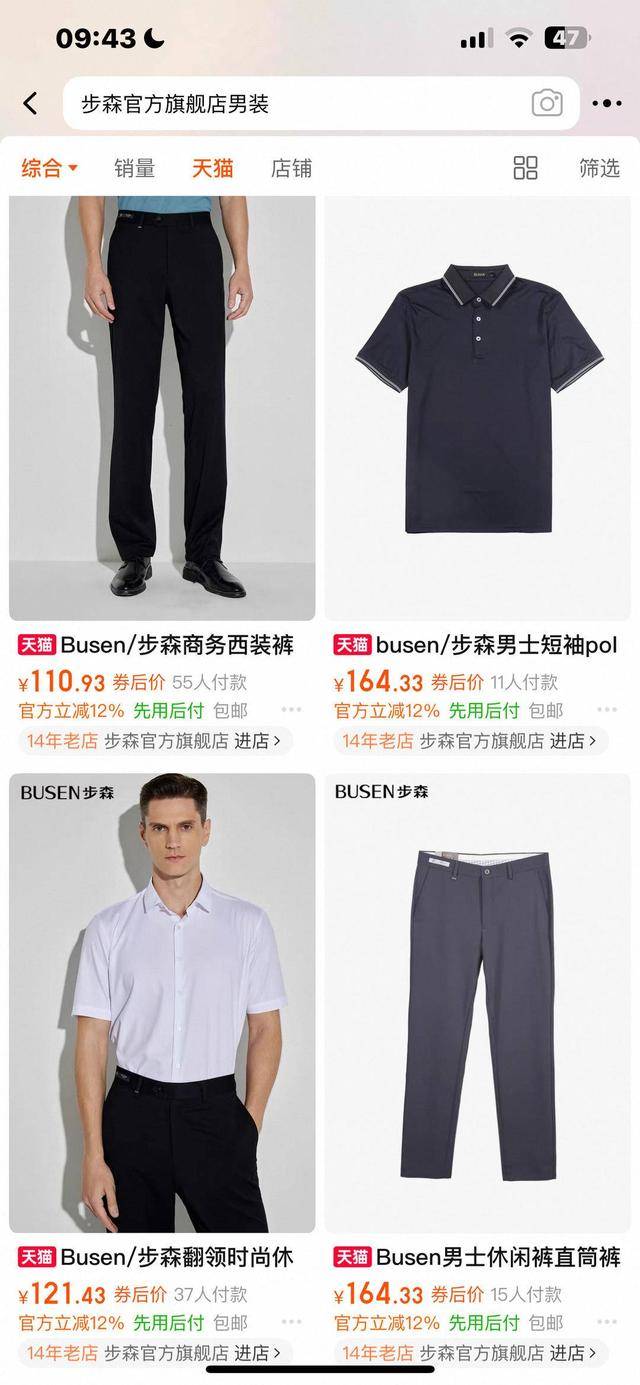Enter the store from the ¥110.93 item's 进店 link
The width and height of the screenshot is (640, 1385).
(x=258, y=741)
